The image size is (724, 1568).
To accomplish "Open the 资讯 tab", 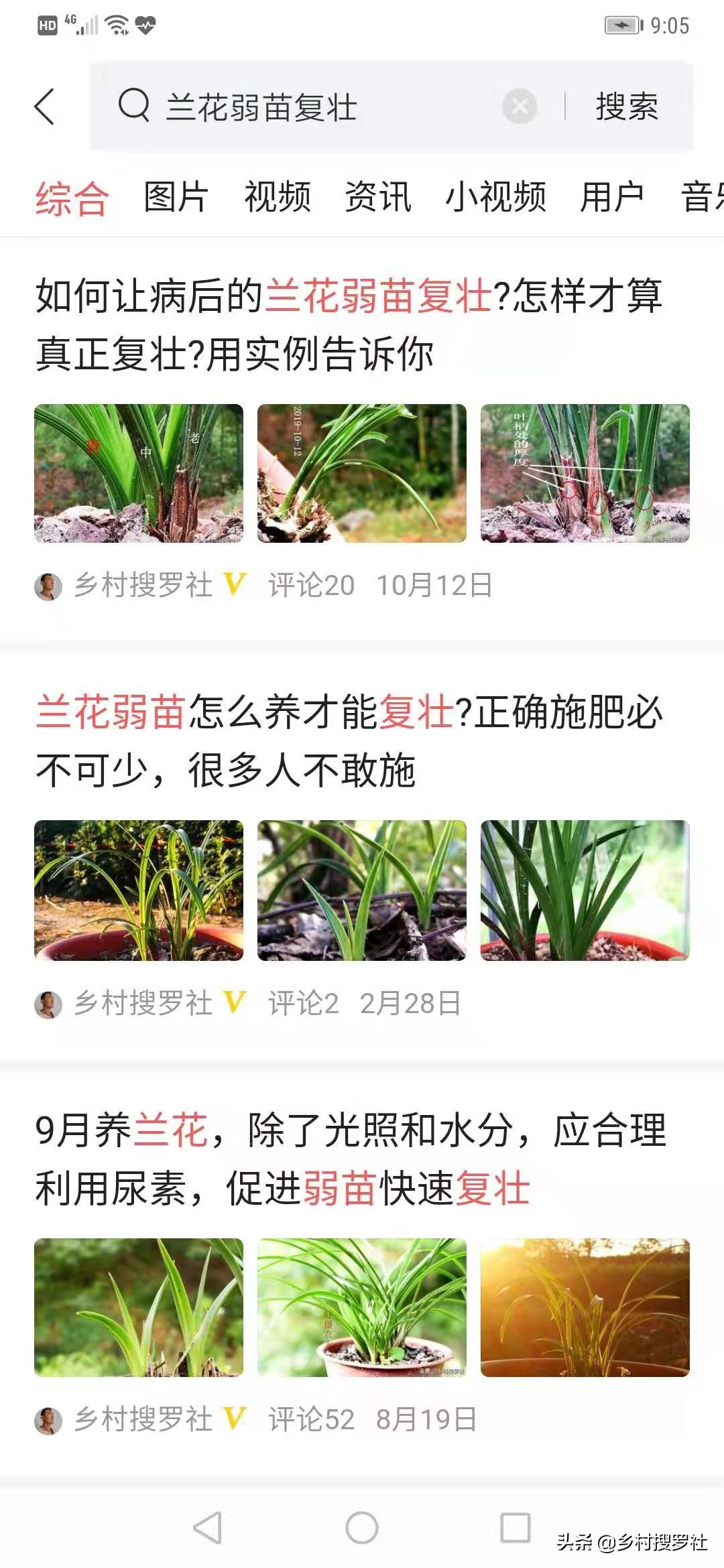I will click(379, 198).
